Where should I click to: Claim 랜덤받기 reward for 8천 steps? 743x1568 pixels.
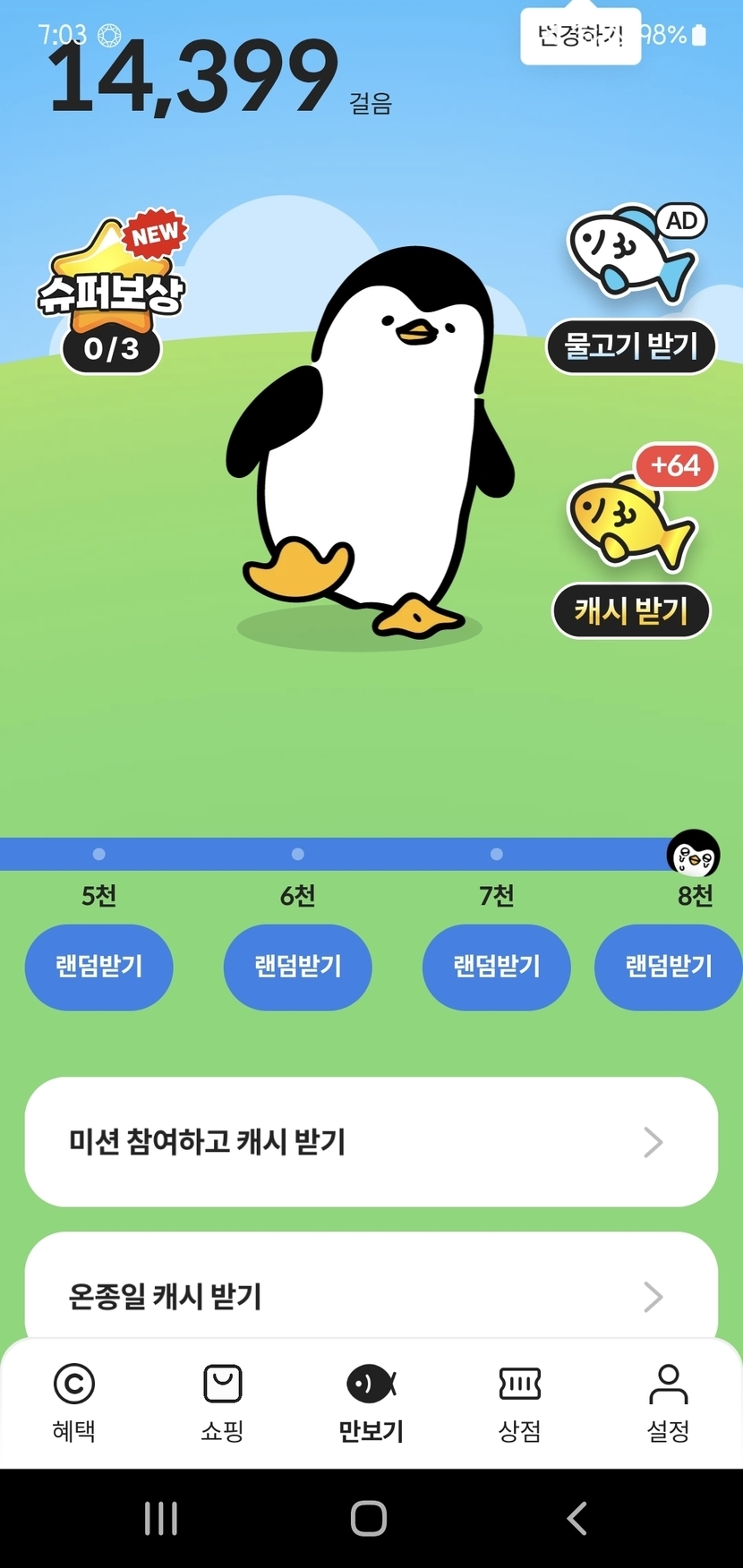(x=669, y=967)
